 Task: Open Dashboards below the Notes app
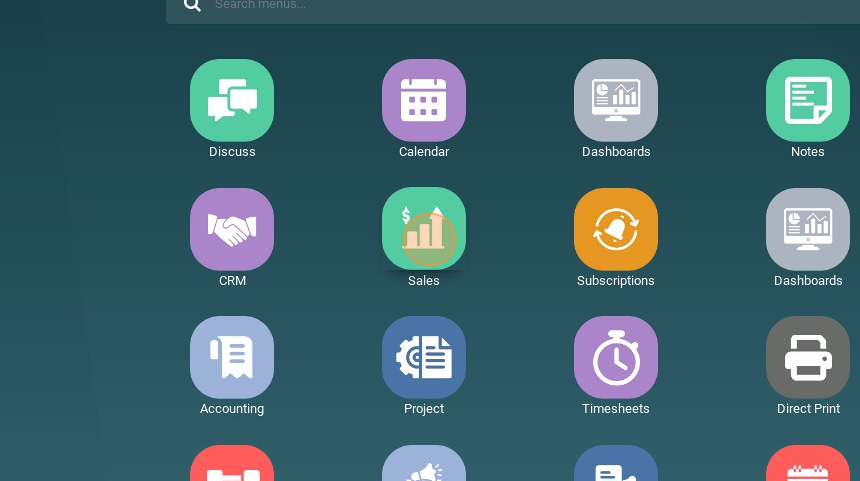click(808, 229)
